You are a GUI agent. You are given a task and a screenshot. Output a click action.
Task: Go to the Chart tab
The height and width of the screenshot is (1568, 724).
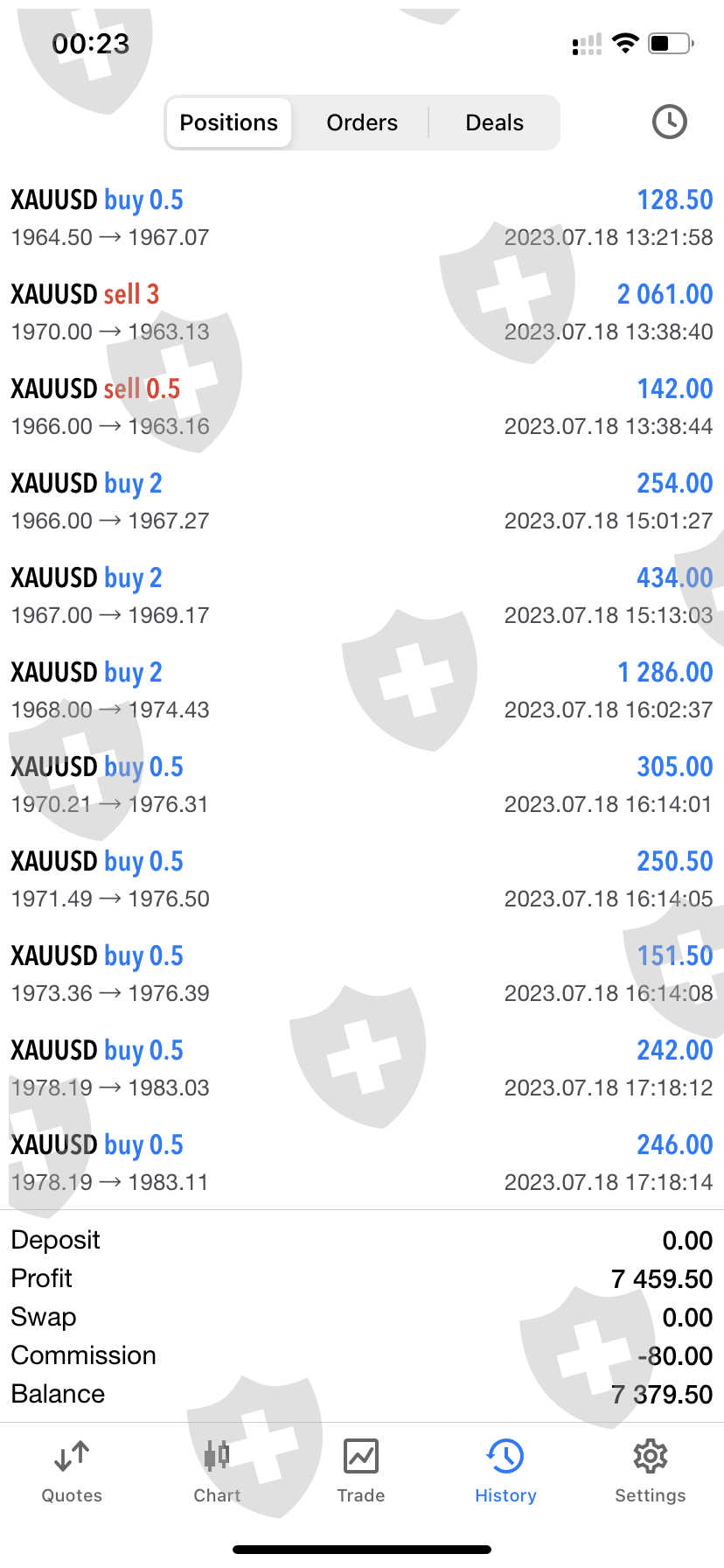pos(217,1471)
